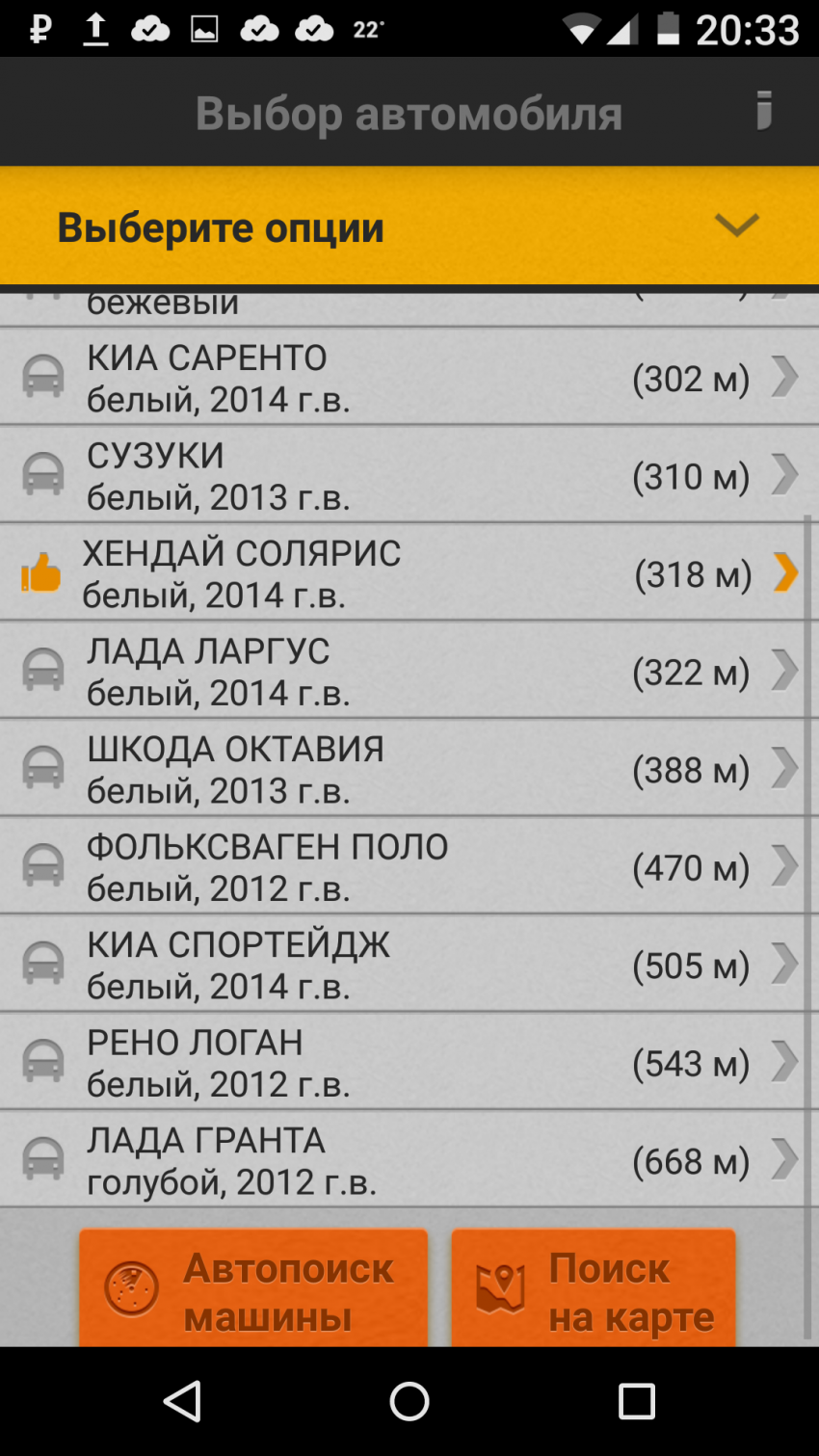Open Поиск на карте
Viewport: 819px width, 1456px height.
tap(594, 1289)
